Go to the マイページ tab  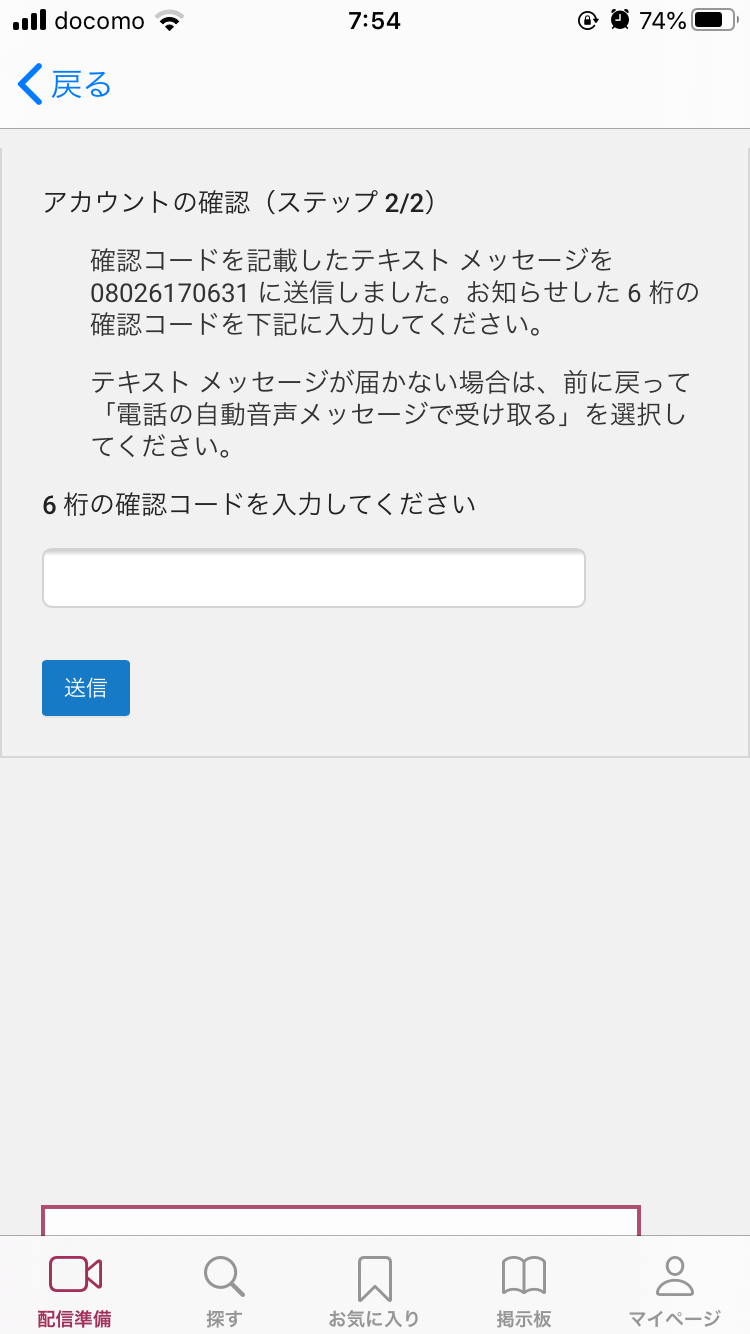[x=674, y=1289]
